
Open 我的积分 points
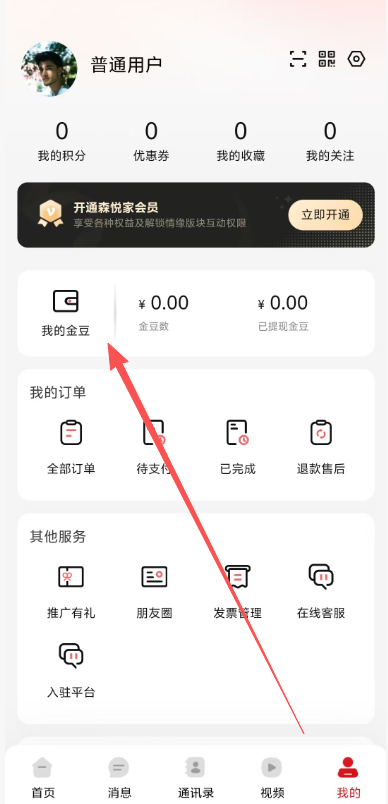tap(62, 142)
